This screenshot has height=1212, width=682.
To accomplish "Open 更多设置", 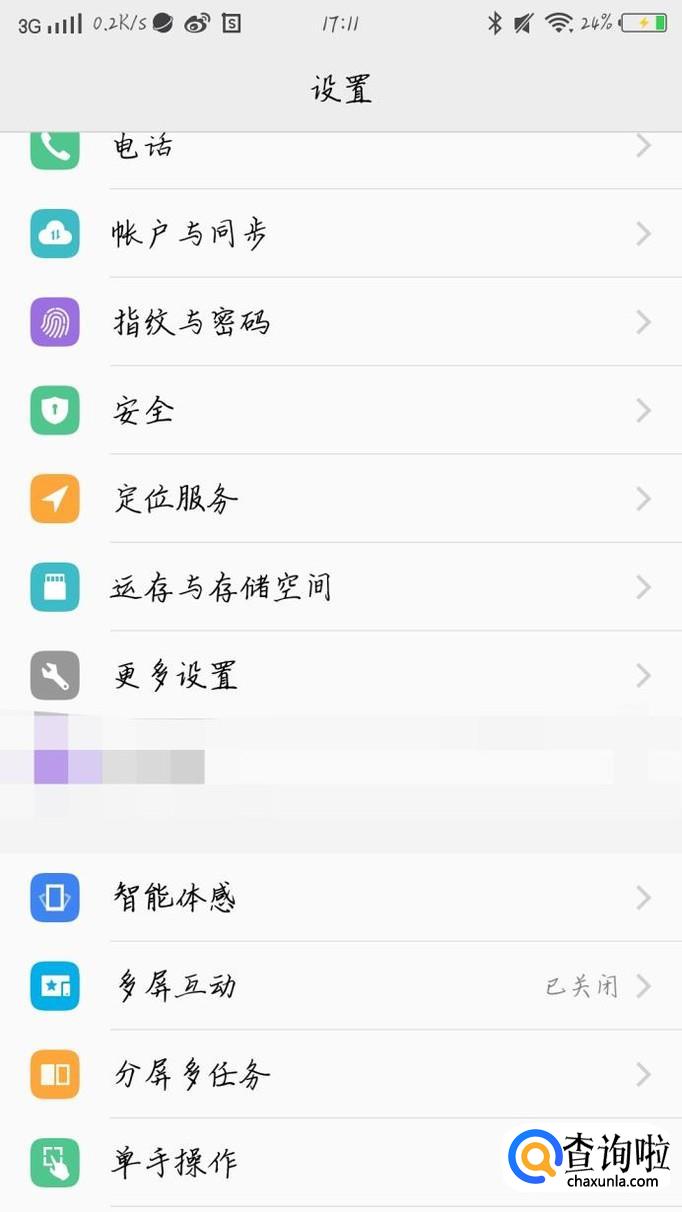I will pyautogui.click(x=340, y=676).
